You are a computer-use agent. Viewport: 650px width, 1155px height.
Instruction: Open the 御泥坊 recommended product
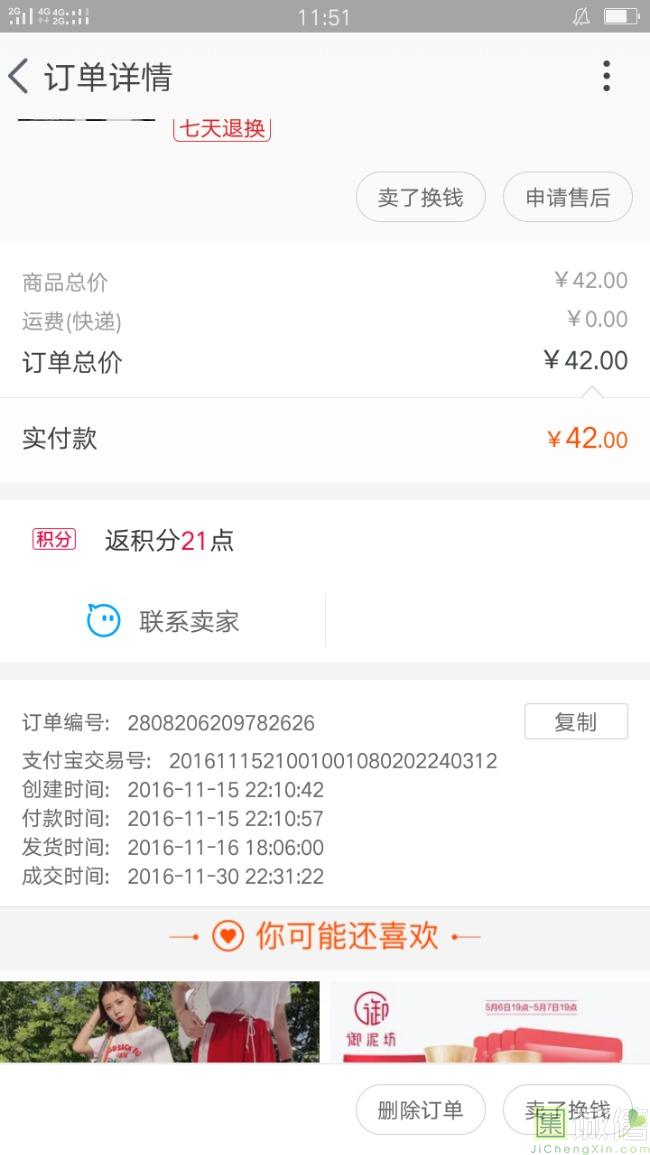(488, 1020)
